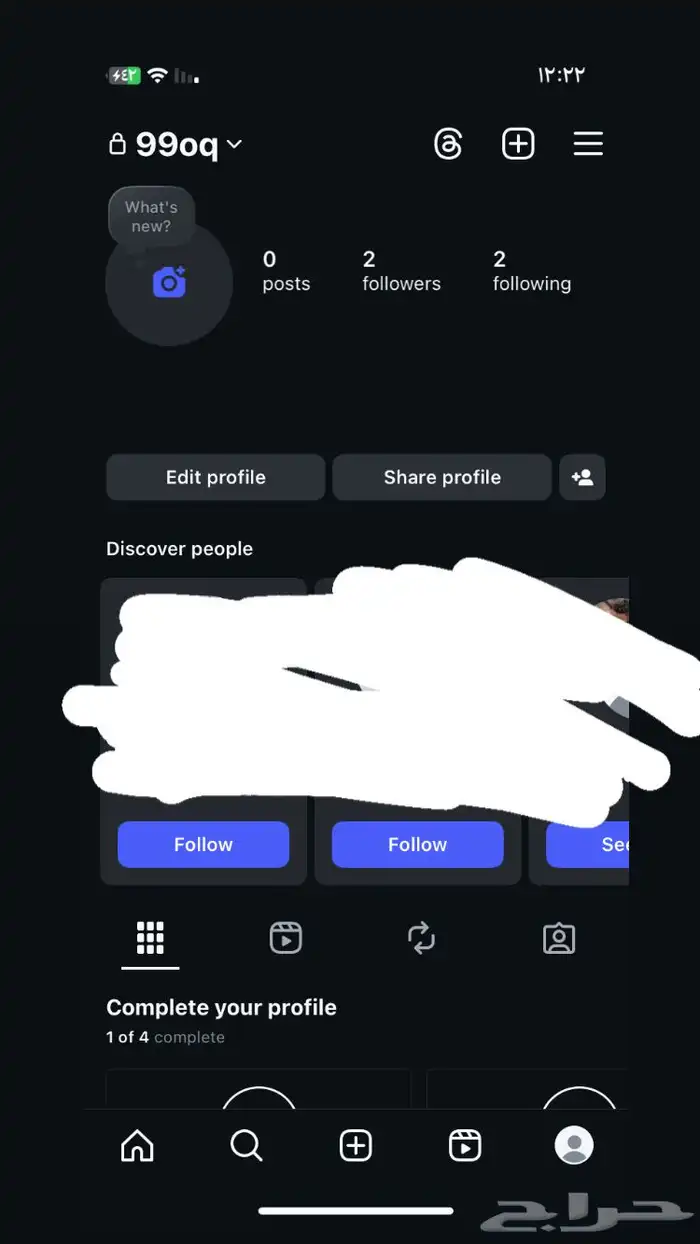Open the discover people add-person icon

click(582, 477)
